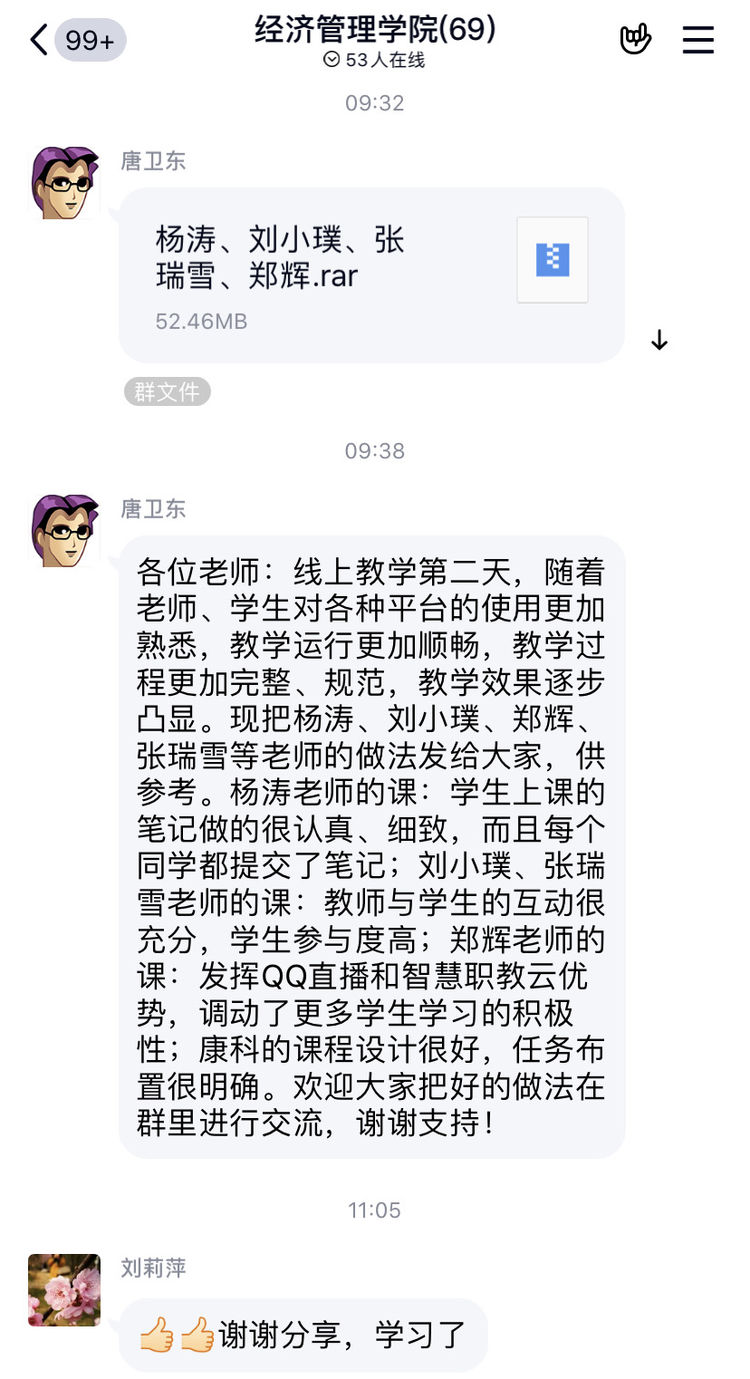Tap the hand gesture icon in header
The image size is (750, 1379).
click(635, 40)
